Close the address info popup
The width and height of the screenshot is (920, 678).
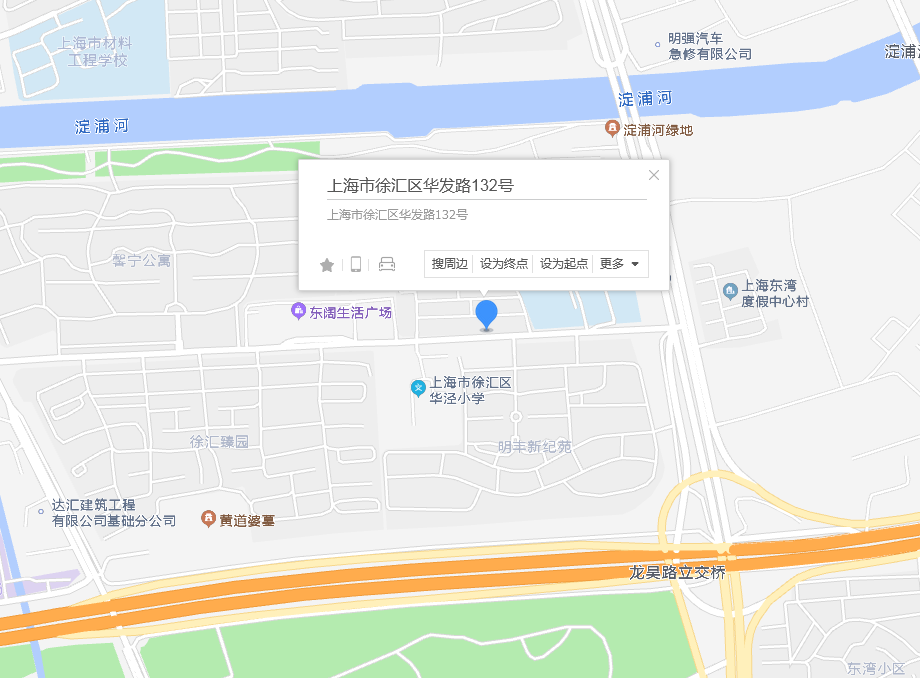[654, 175]
